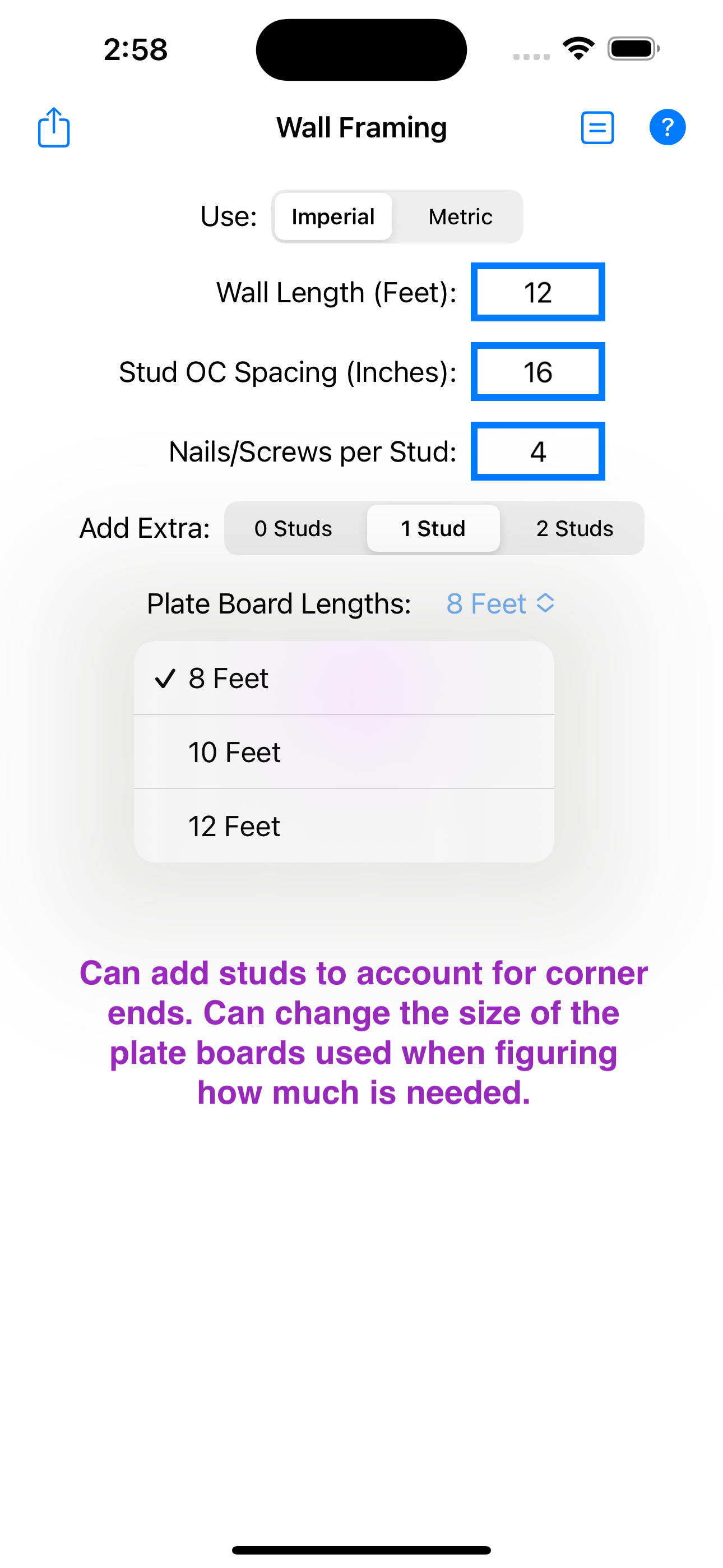Edit the Wall Length field
The image size is (723, 1568).
click(537, 293)
